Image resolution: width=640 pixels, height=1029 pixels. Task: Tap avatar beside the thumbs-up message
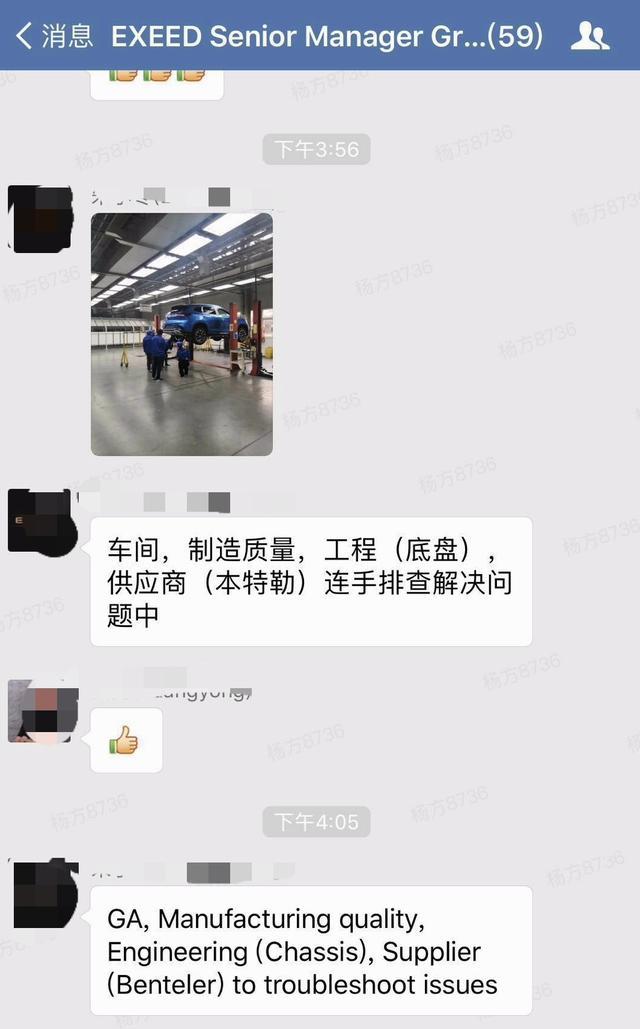point(39,711)
